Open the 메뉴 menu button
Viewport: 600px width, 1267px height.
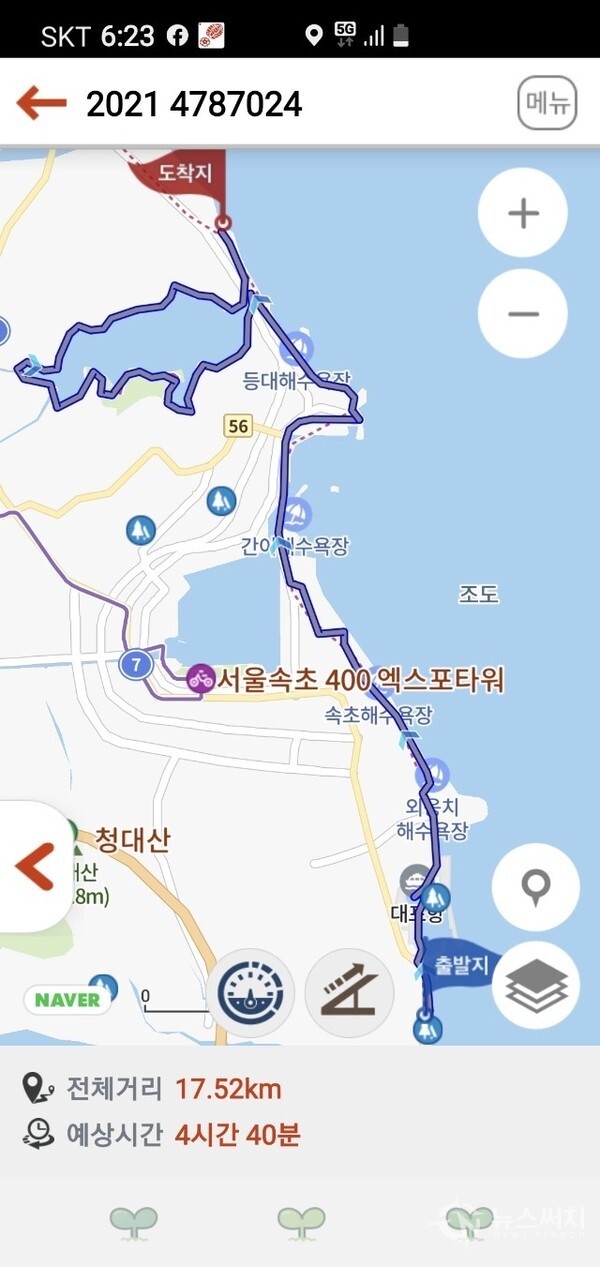[x=547, y=103]
